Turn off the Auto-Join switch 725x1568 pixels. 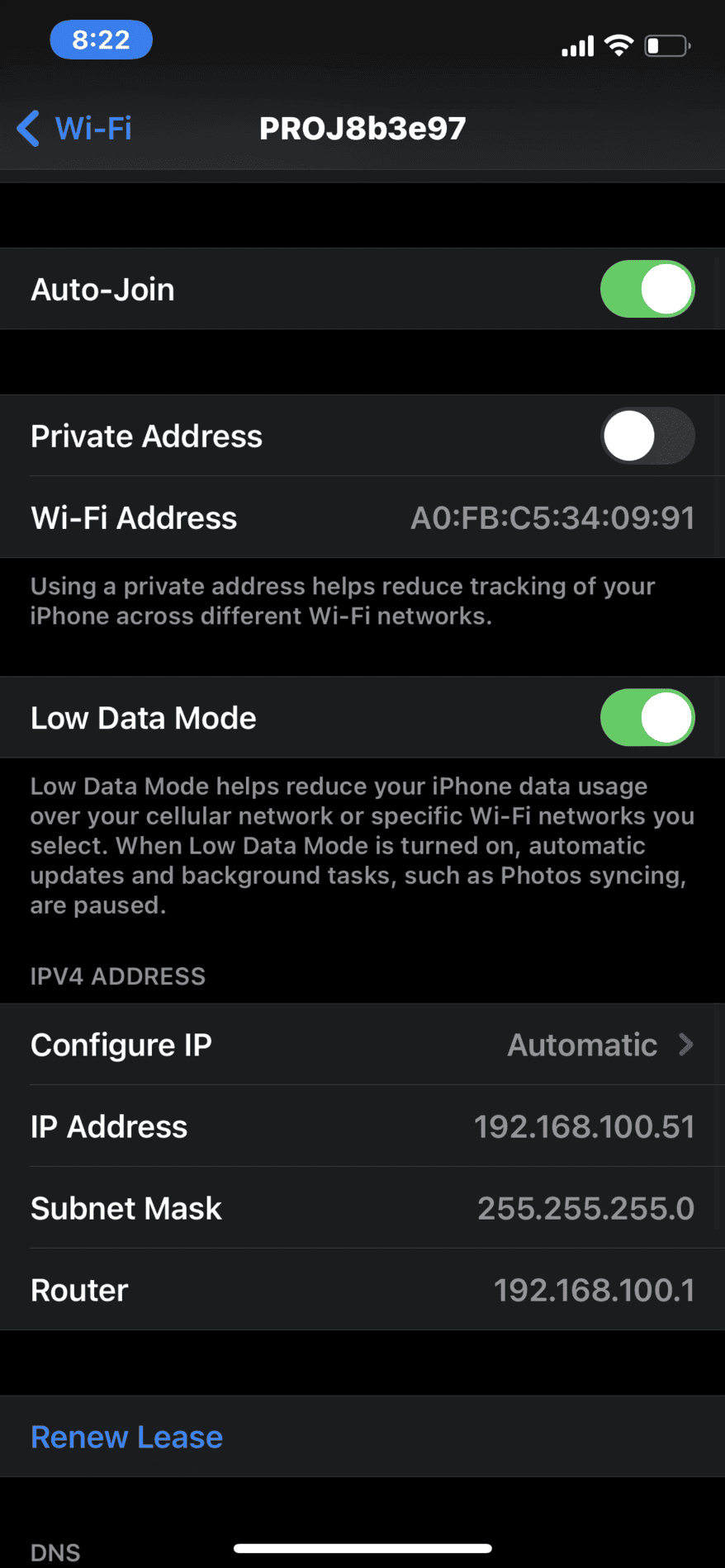coord(647,289)
